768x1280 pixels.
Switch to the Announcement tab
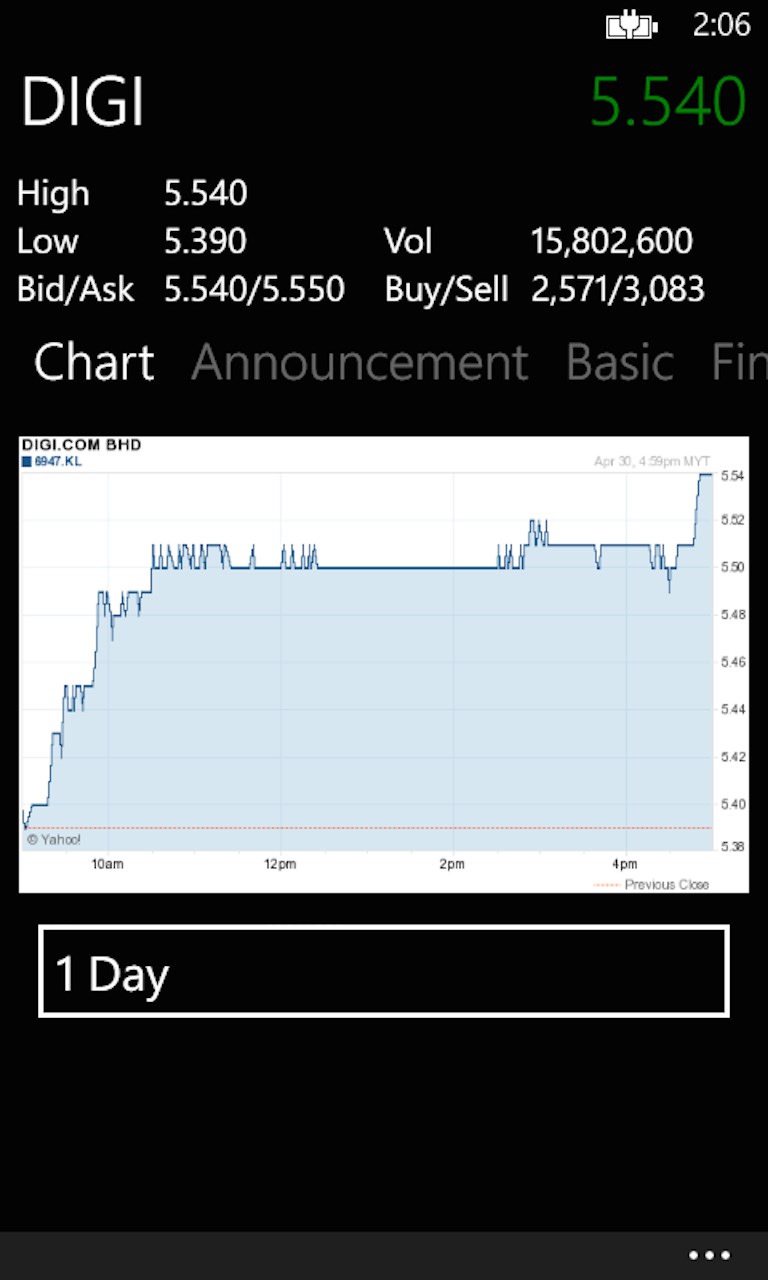(x=359, y=362)
